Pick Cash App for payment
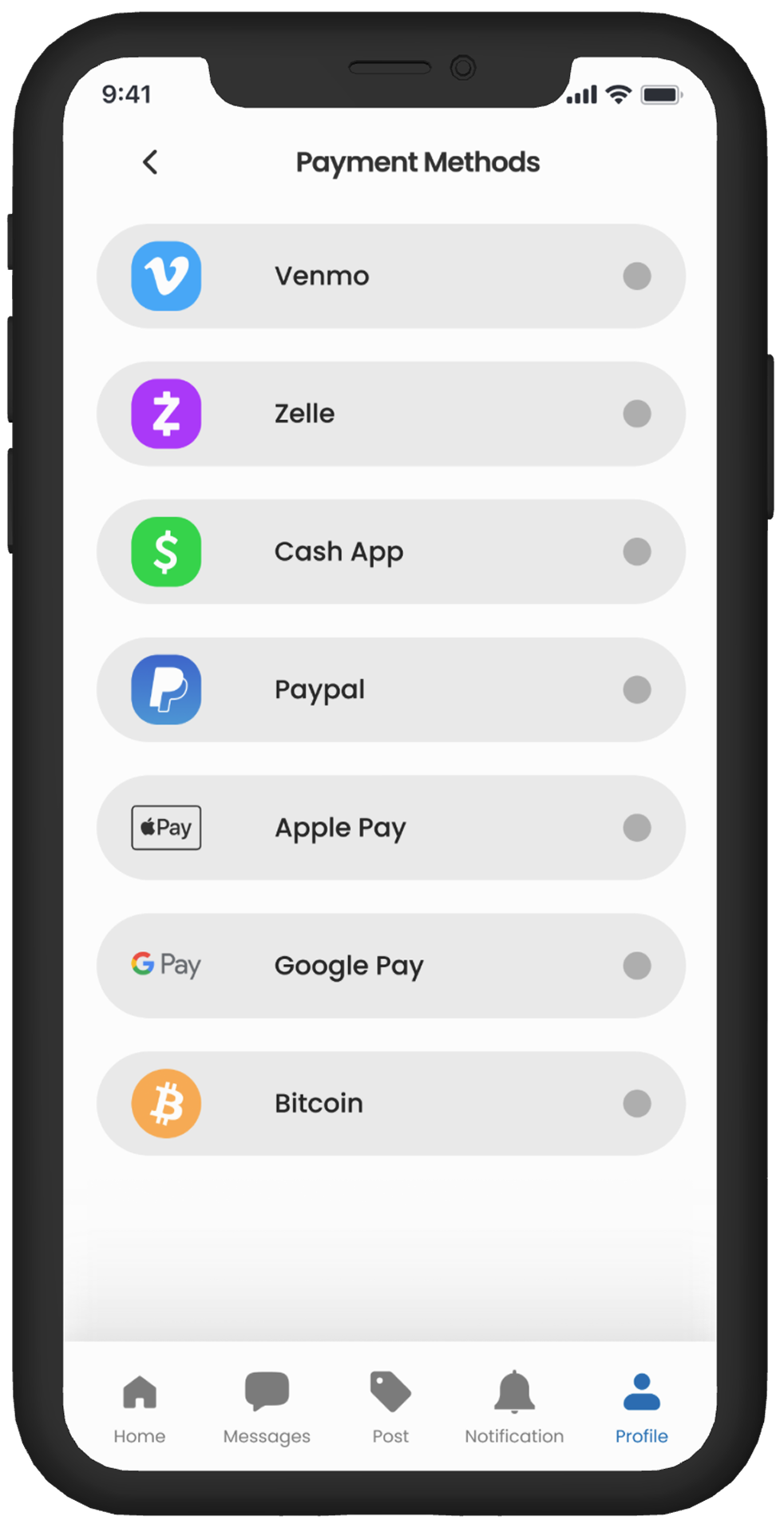 click(x=636, y=552)
